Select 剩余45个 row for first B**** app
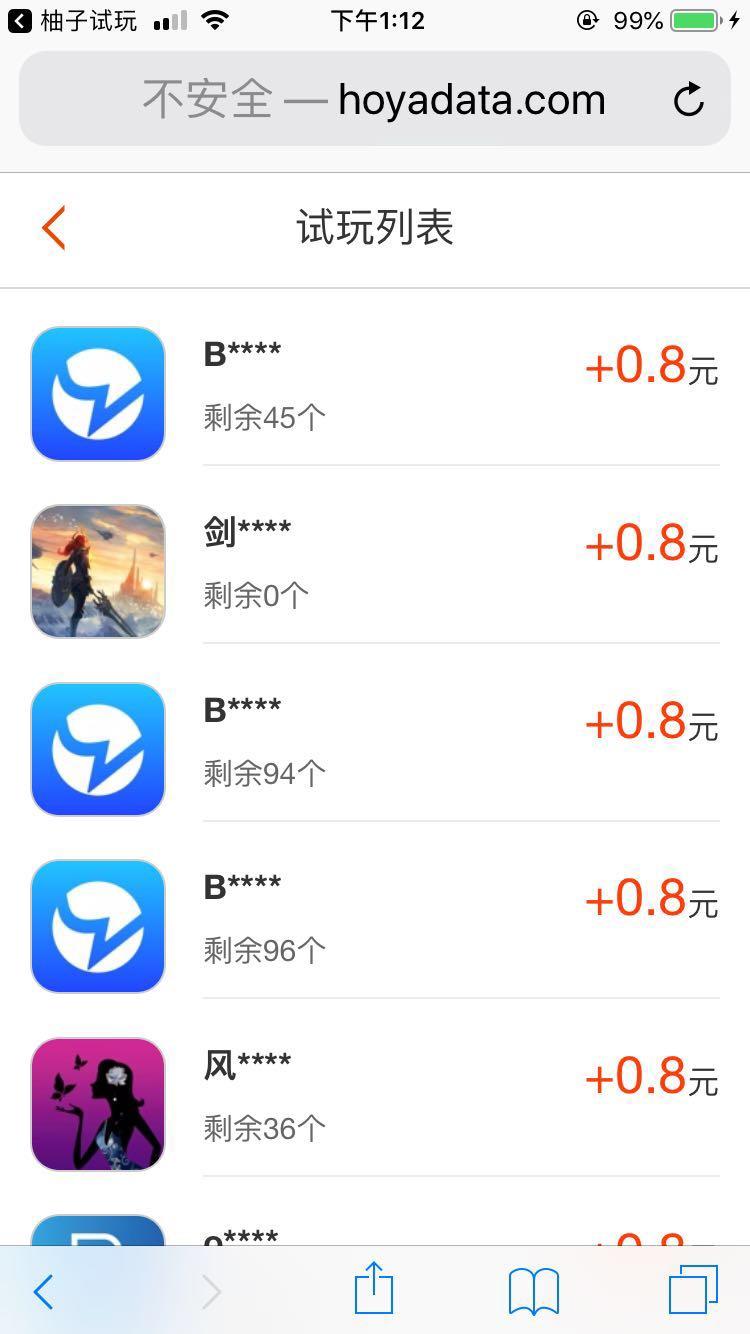 (263, 417)
